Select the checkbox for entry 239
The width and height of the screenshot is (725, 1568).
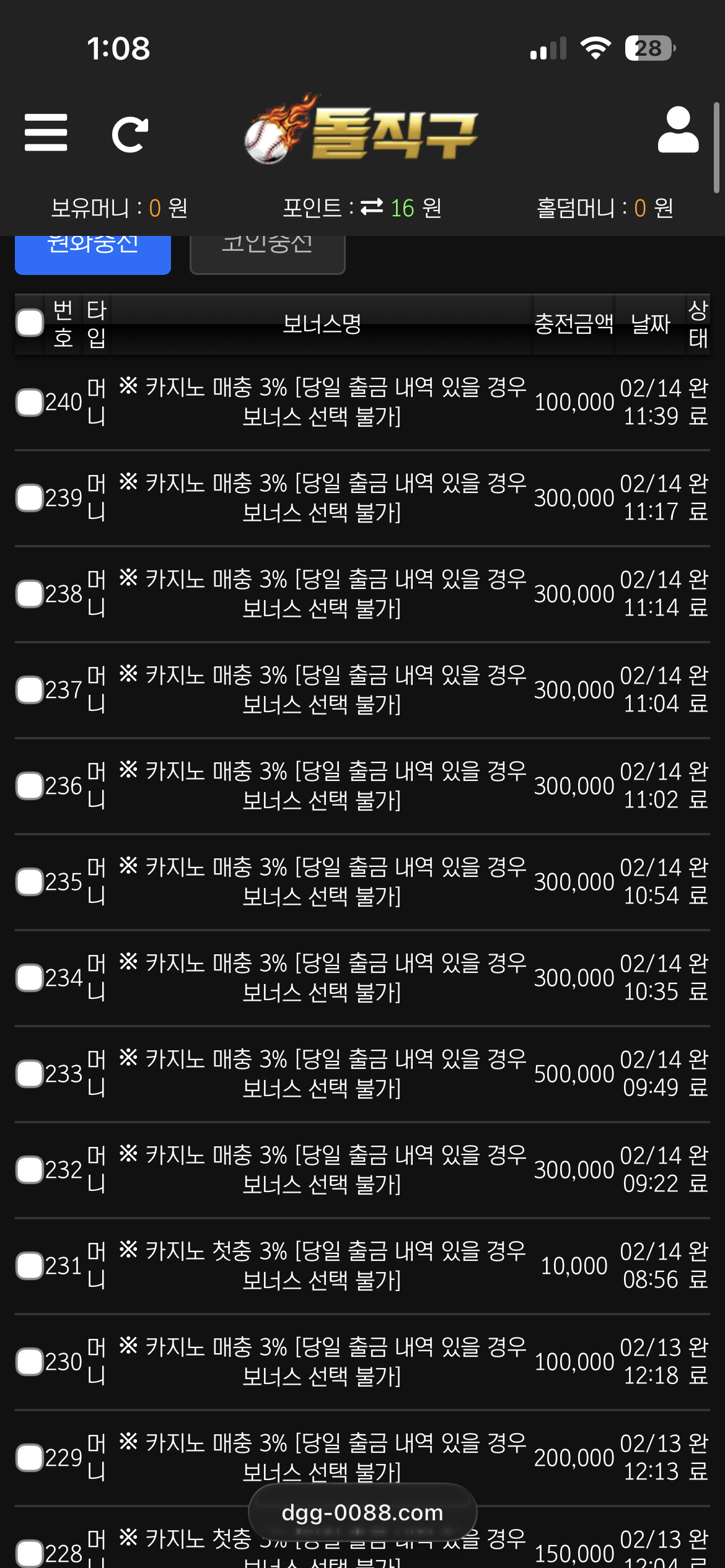coord(30,498)
